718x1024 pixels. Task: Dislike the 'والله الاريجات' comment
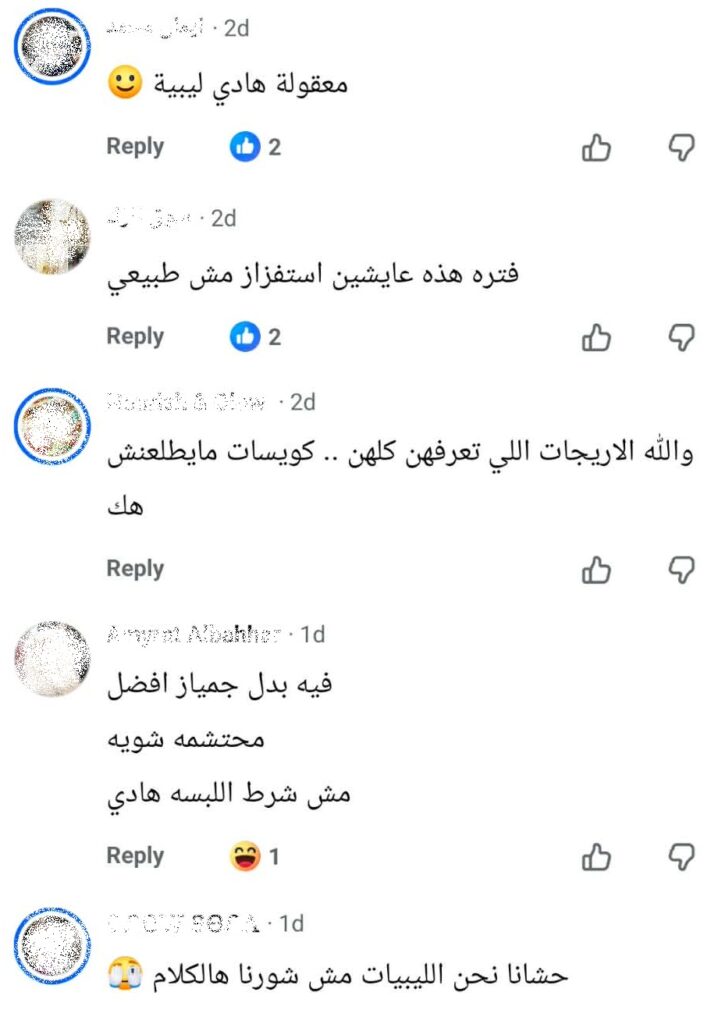pyautogui.click(x=681, y=570)
